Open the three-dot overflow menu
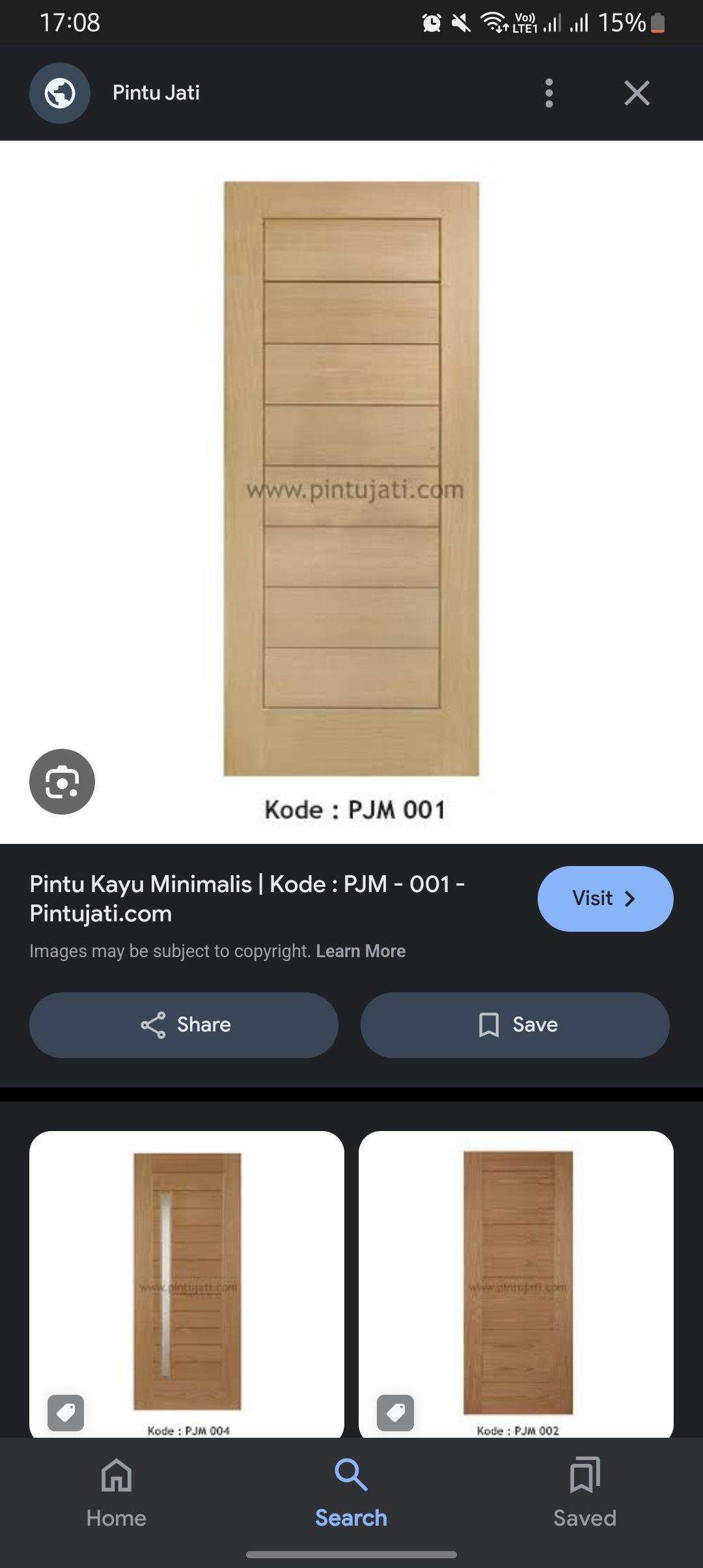Image resolution: width=703 pixels, height=1568 pixels. (x=549, y=93)
